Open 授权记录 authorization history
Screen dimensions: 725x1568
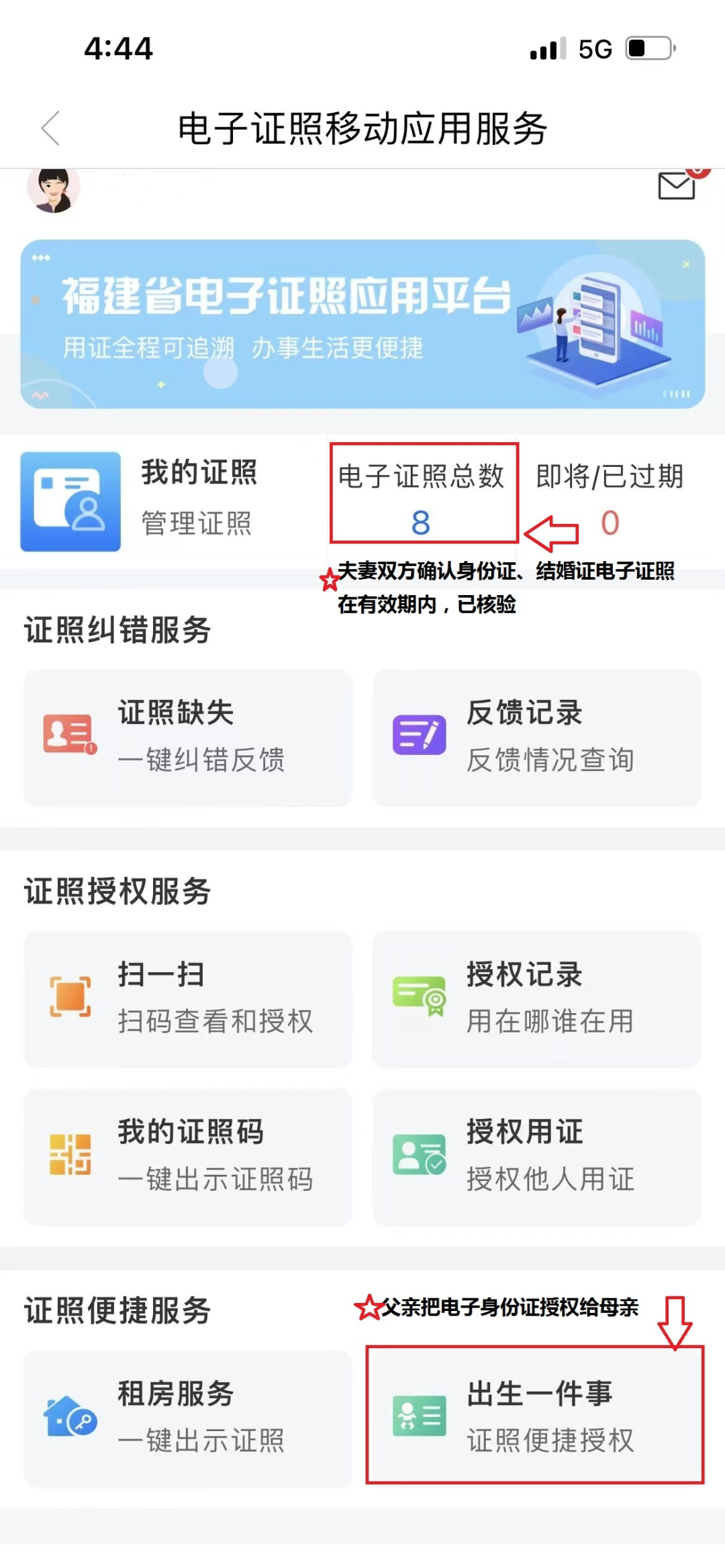click(536, 998)
